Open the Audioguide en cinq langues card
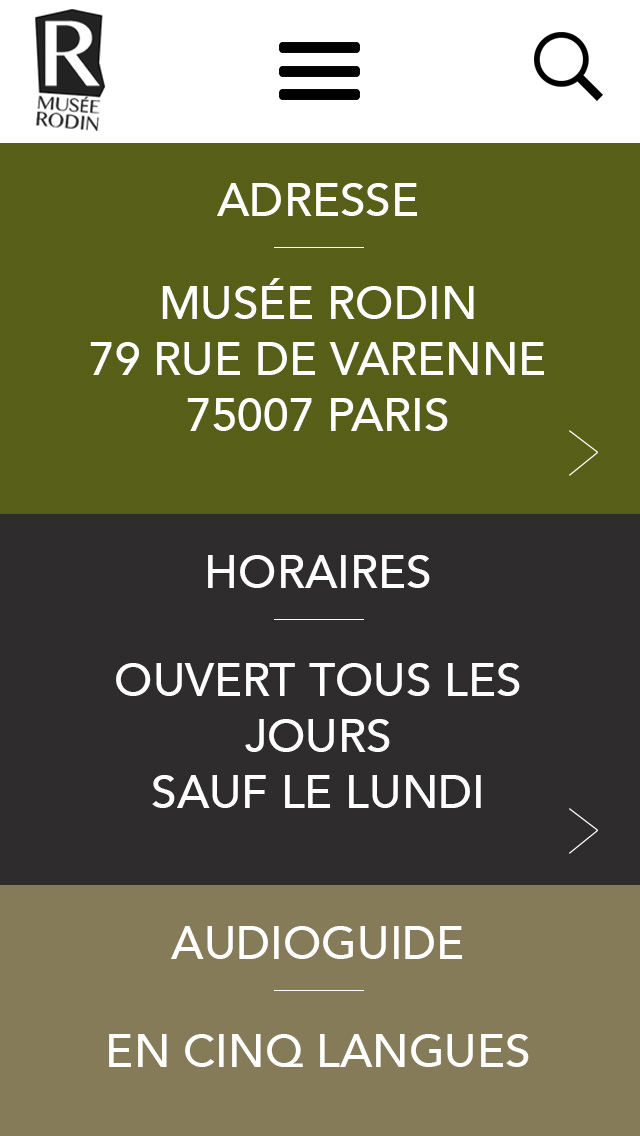 [320, 1011]
